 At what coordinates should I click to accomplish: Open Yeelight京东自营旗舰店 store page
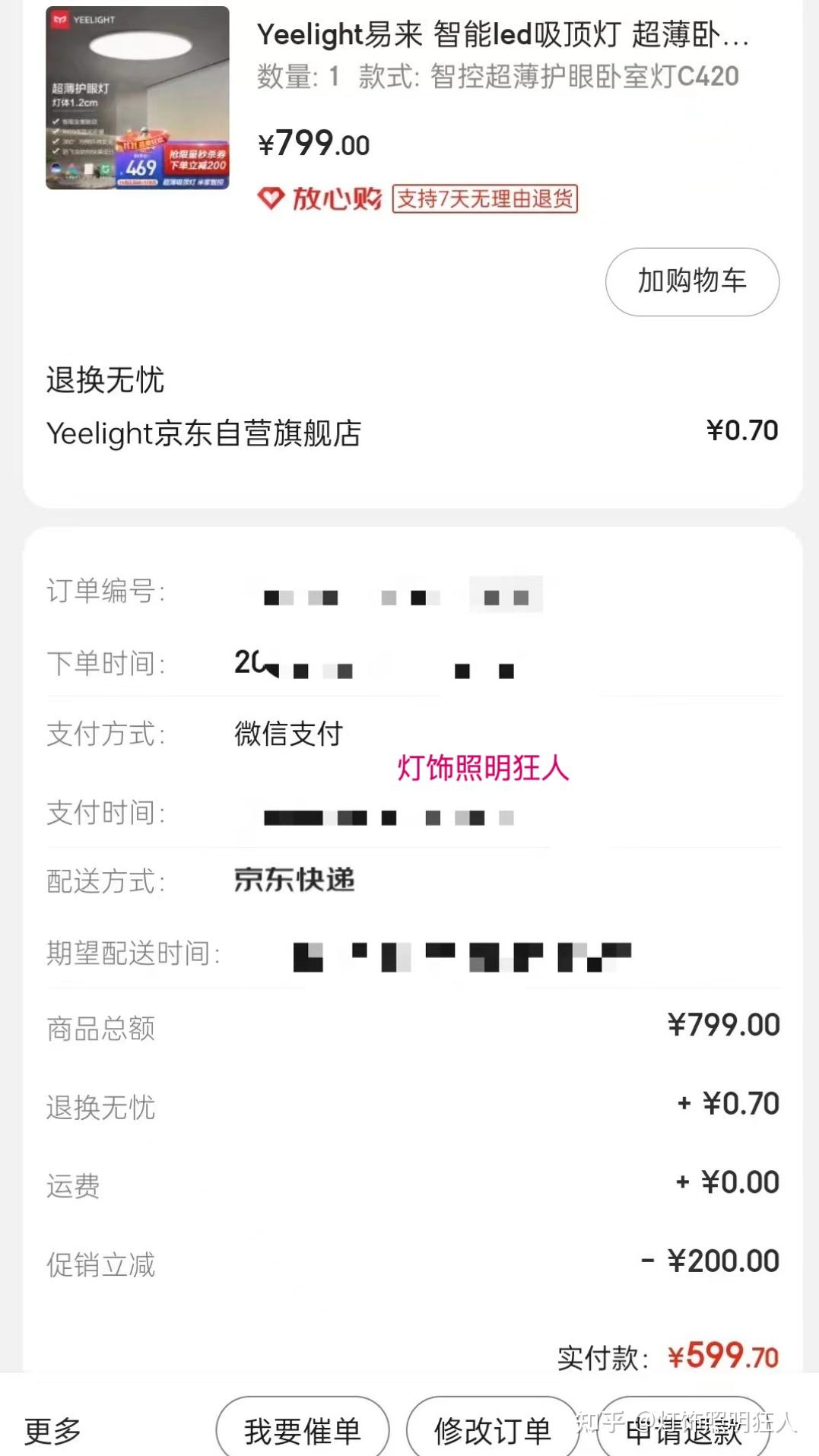[205, 433]
